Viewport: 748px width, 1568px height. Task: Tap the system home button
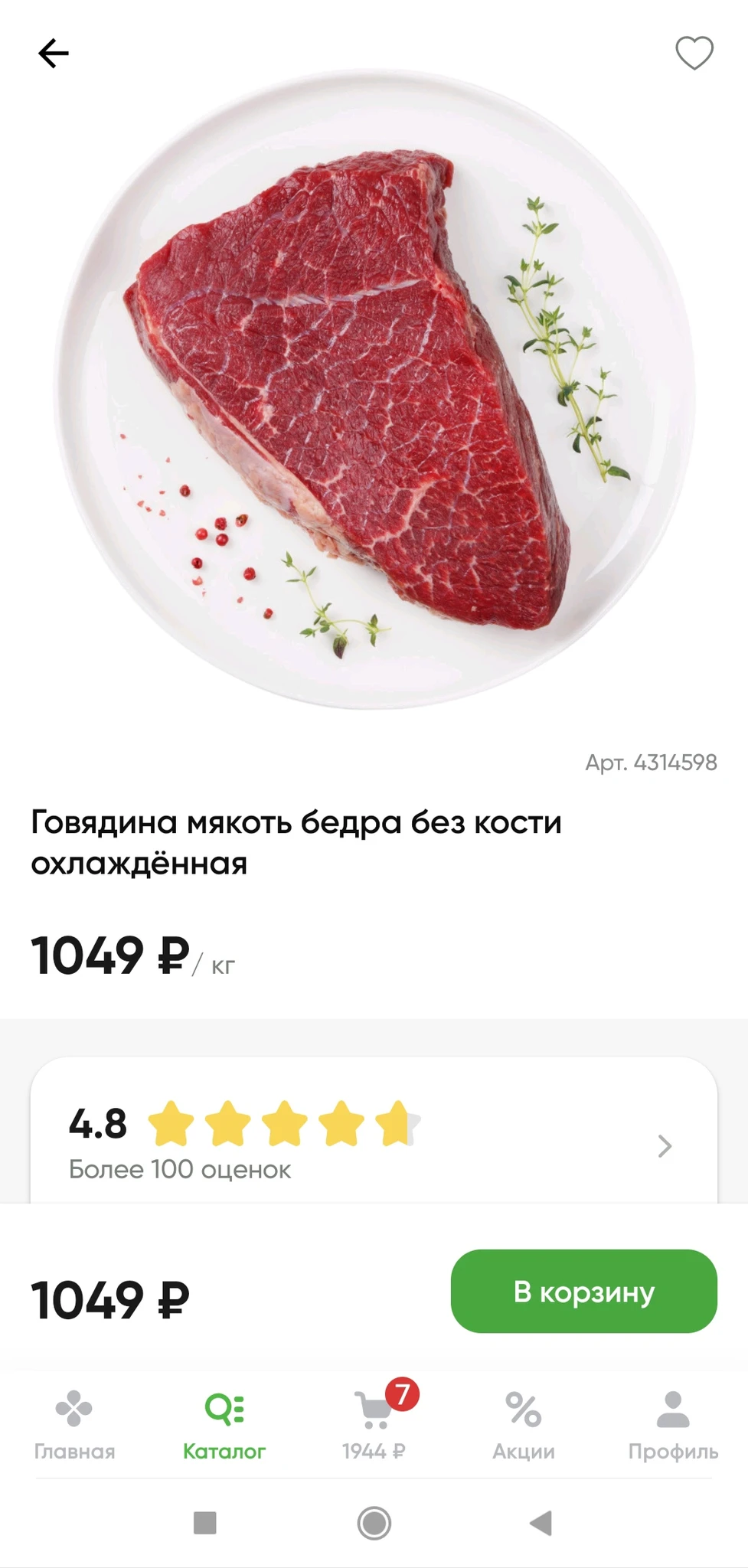click(x=374, y=1523)
